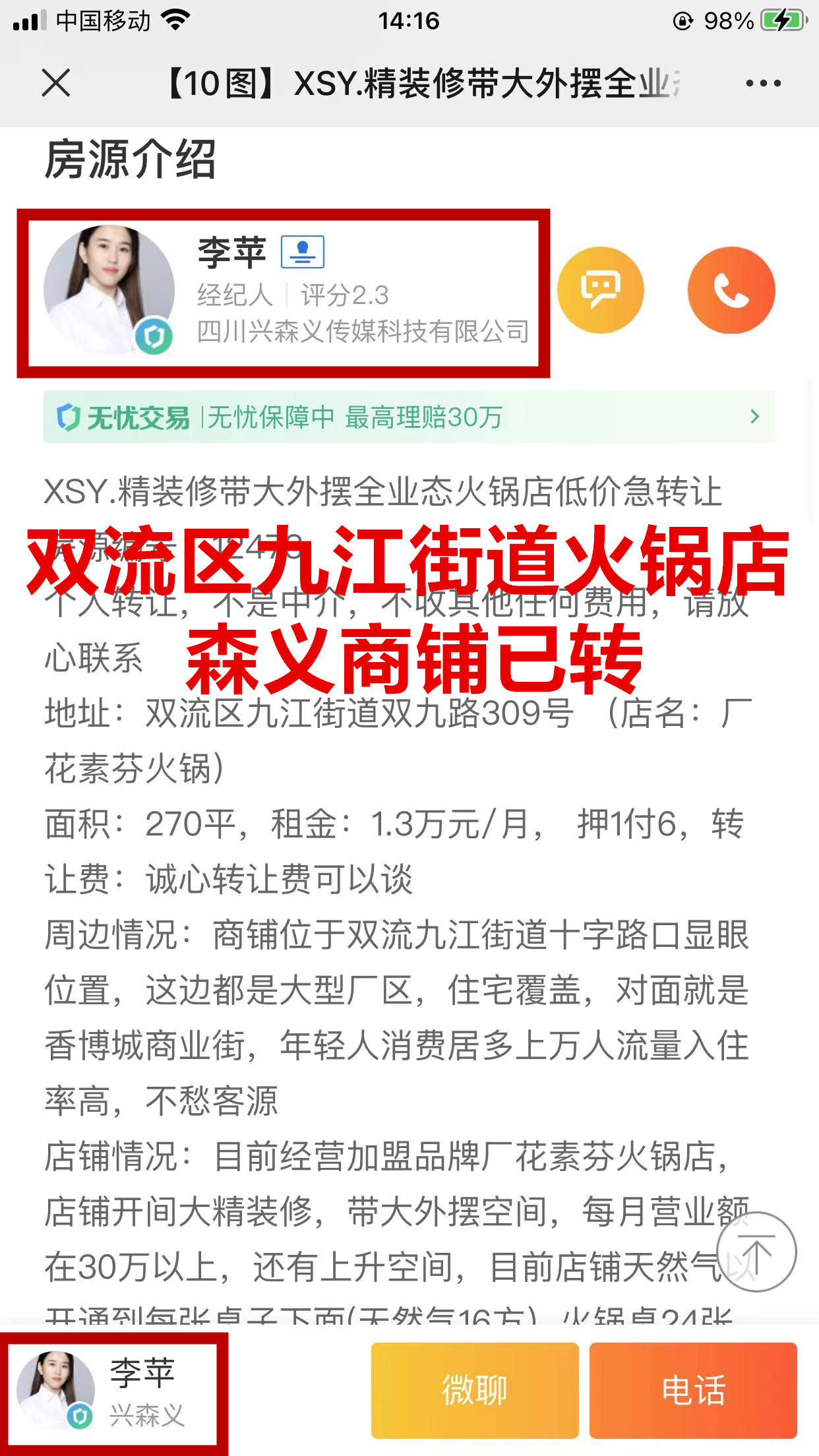819x1456 pixels.
Task: Tap the orange phone call icon
Action: click(x=731, y=290)
